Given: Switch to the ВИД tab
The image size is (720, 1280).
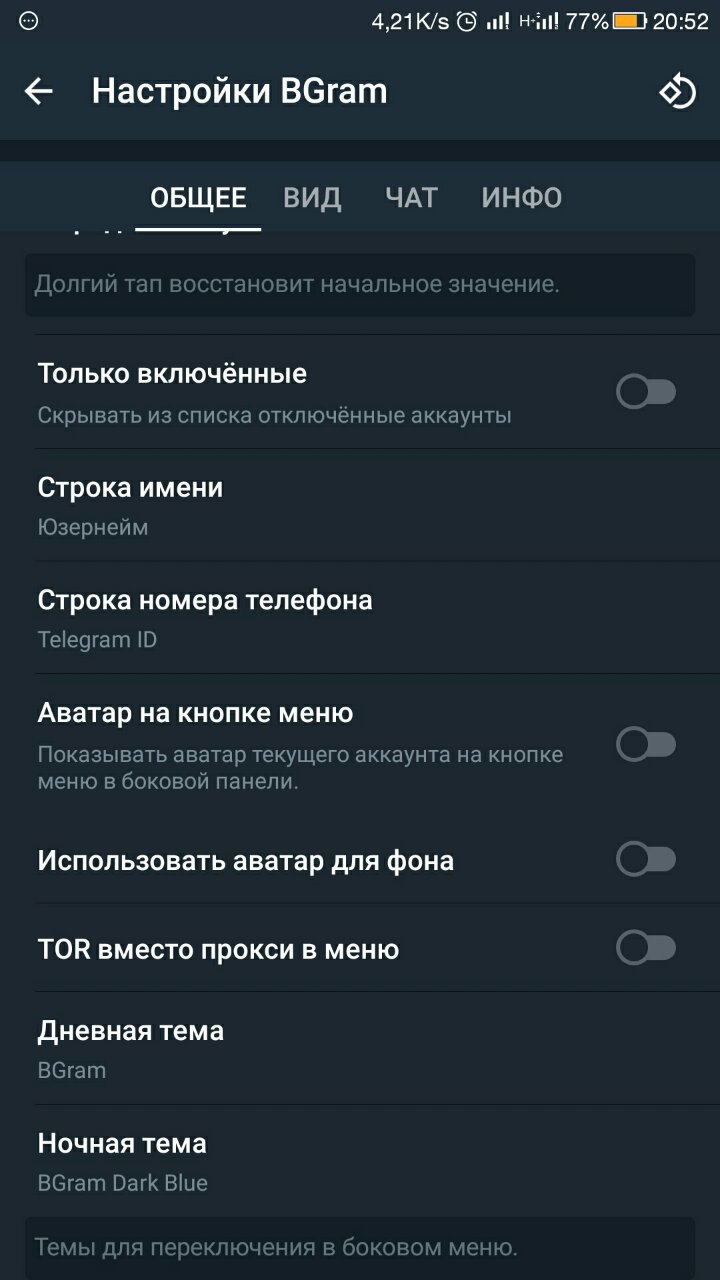Looking at the screenshot, I should [x=312, y=197].
